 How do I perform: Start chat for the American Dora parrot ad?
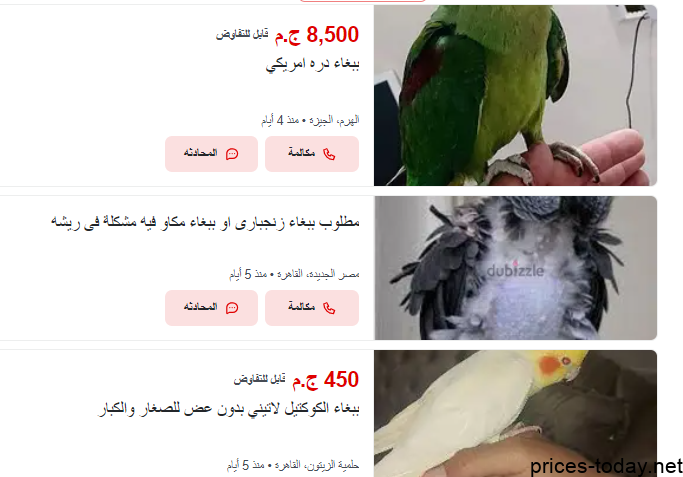(211, 154)
